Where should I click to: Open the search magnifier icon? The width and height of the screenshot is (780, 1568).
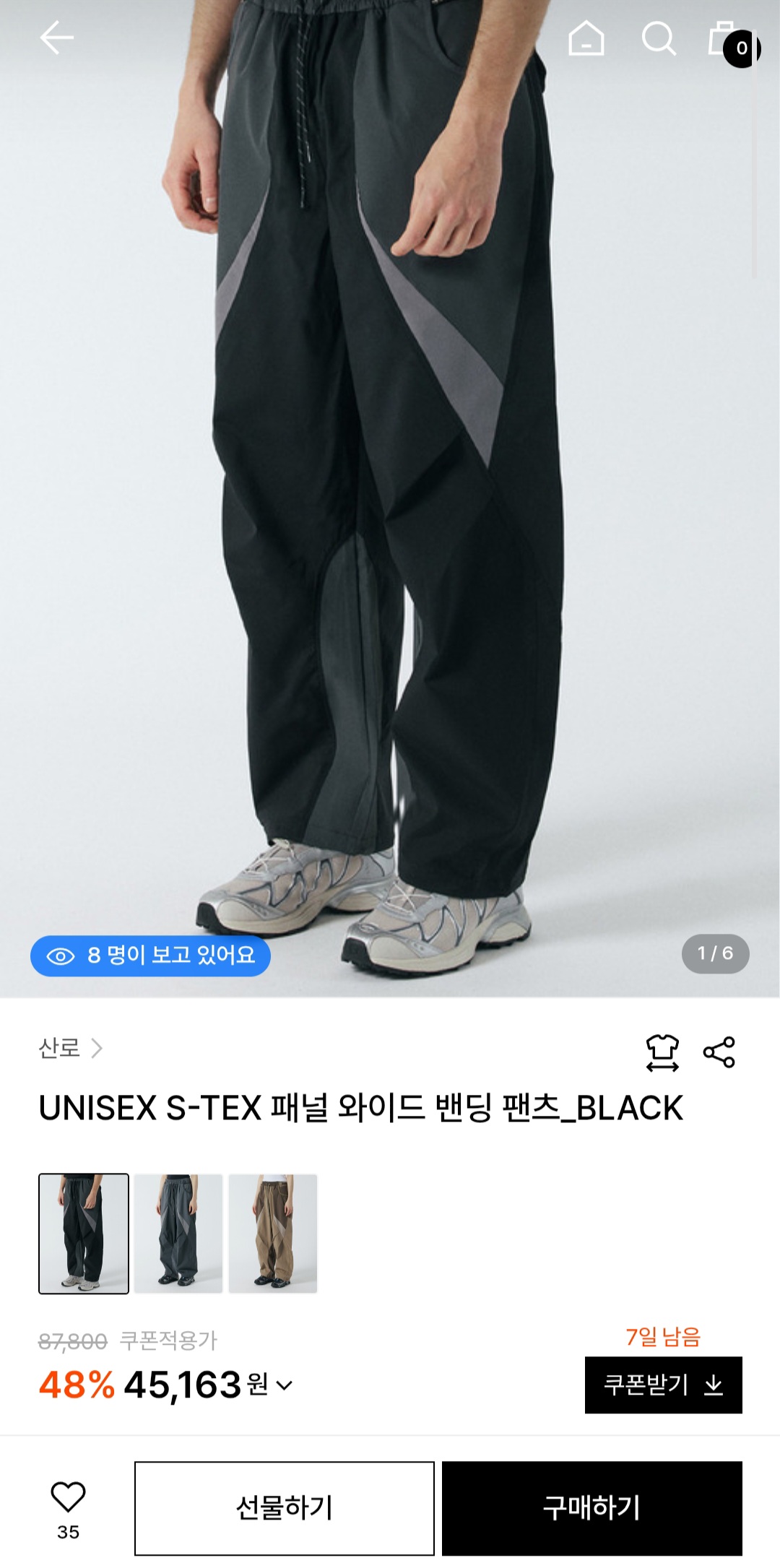pos(659,38)
